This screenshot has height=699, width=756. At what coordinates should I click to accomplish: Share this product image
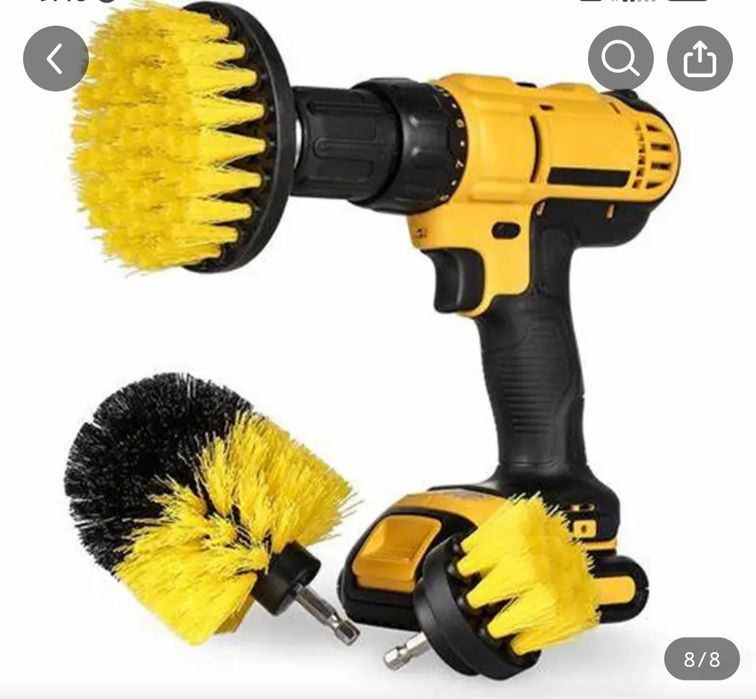click(700, 59)
